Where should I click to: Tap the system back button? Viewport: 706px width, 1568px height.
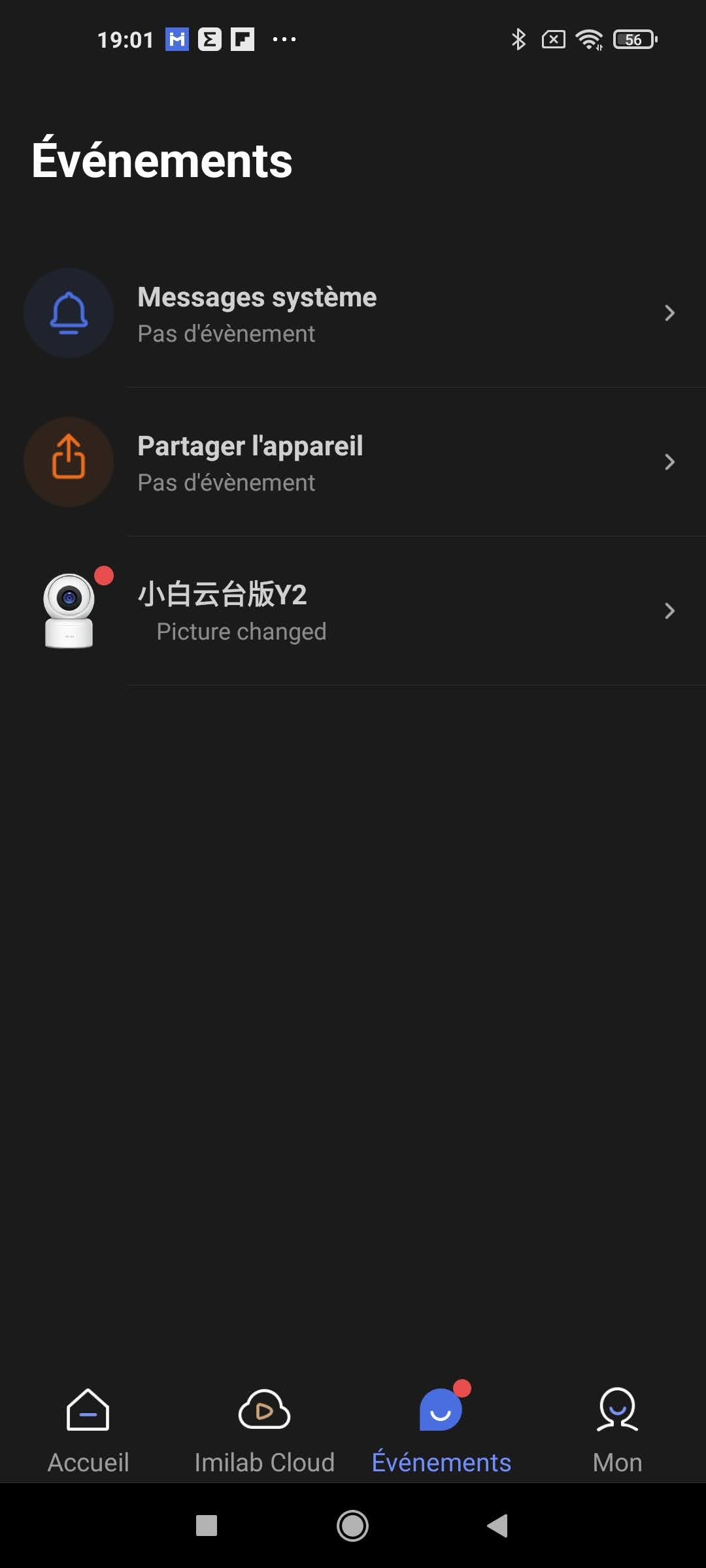click(498, 1526)
